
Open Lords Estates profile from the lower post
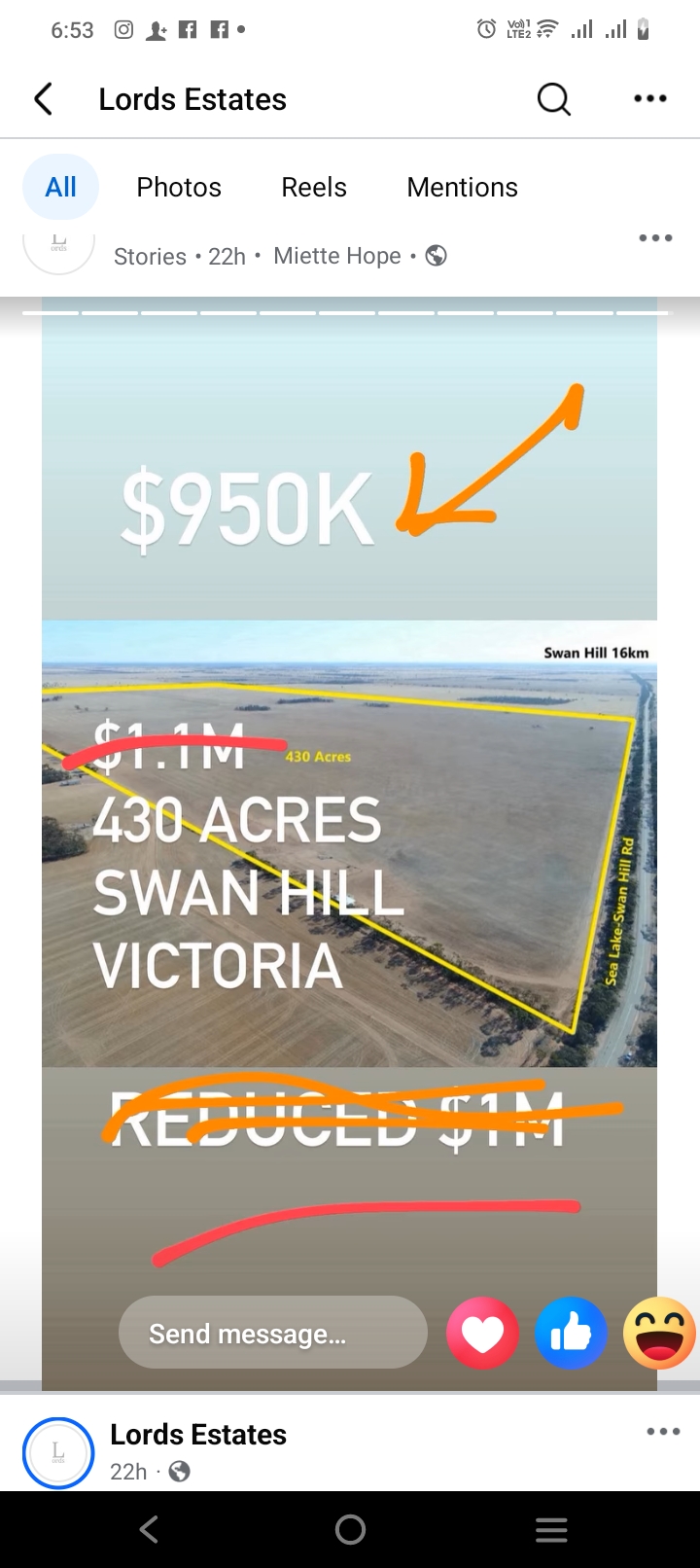tap(197, 1435)
